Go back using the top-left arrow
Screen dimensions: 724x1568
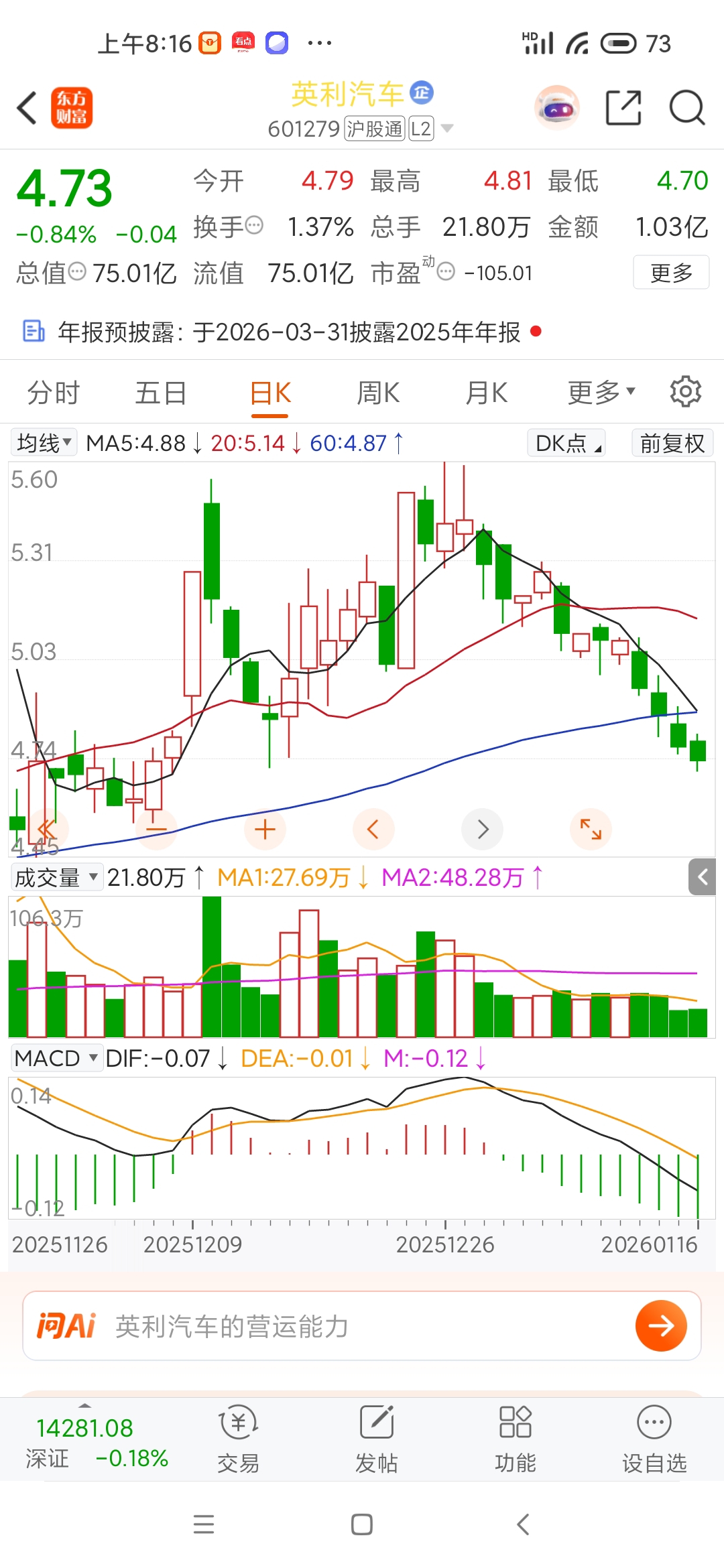tap(27, 108)
